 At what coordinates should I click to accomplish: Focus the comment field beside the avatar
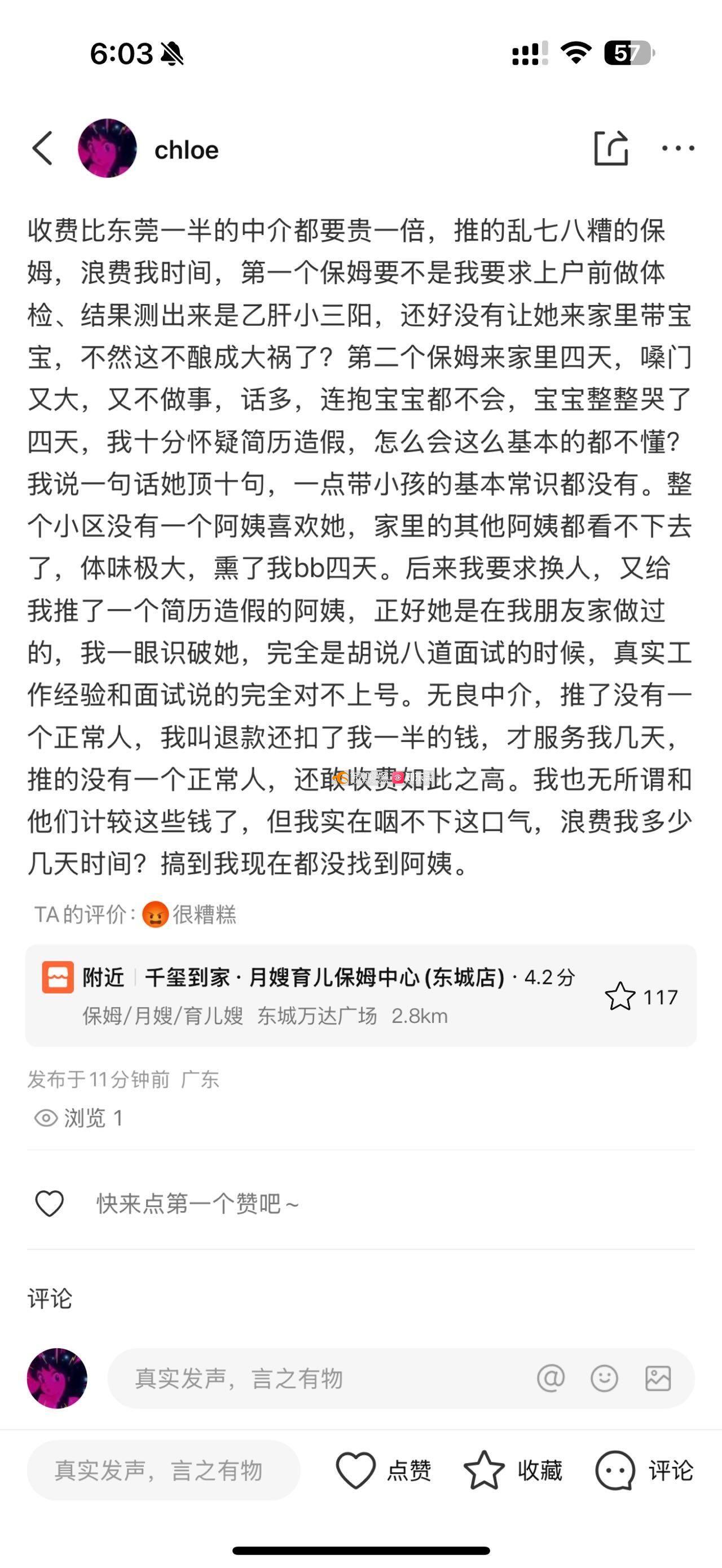click(316, 1378)
